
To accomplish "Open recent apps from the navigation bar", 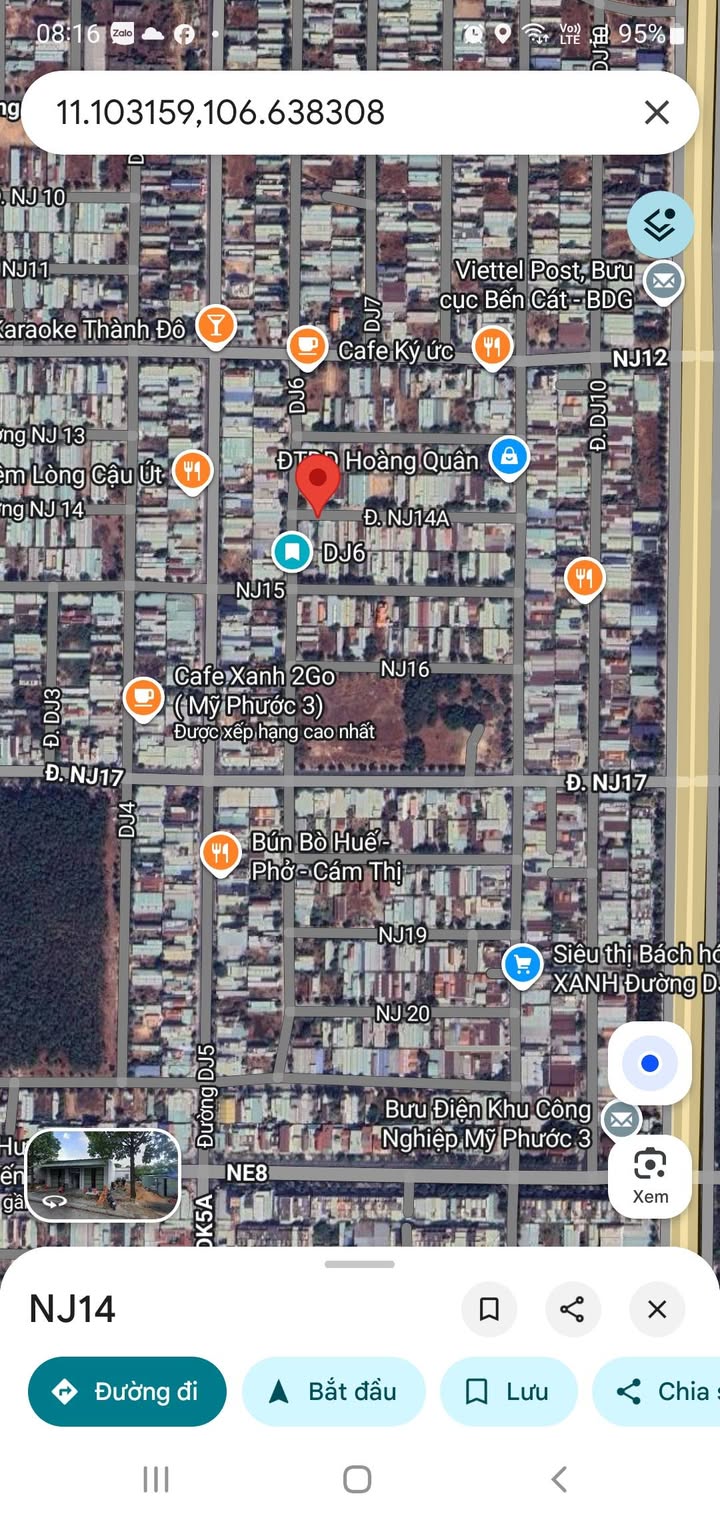I will 156,1479.
